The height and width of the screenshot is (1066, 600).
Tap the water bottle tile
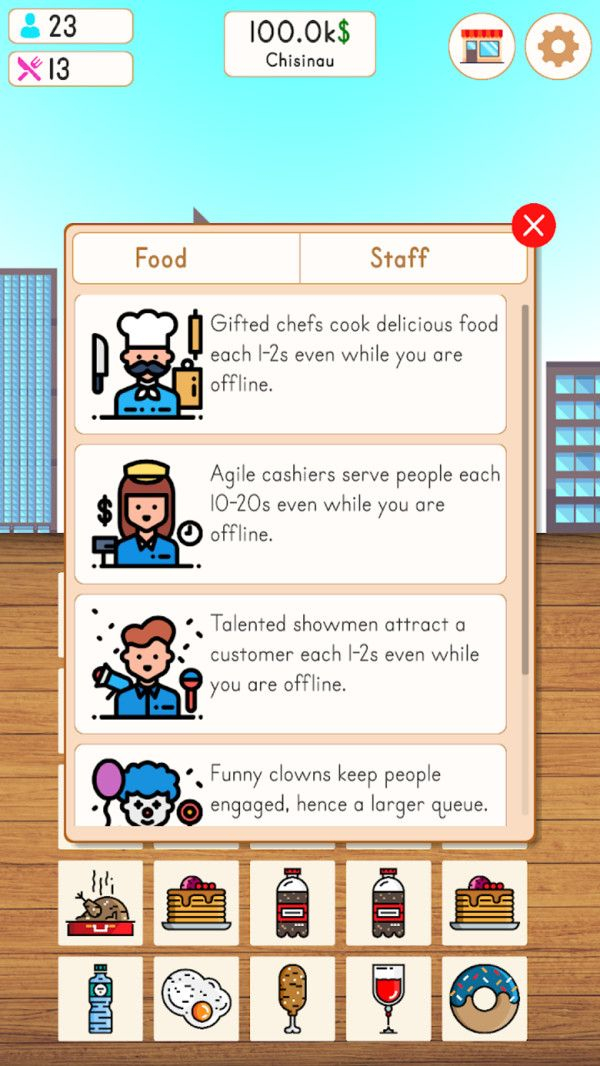coord(100,998)
